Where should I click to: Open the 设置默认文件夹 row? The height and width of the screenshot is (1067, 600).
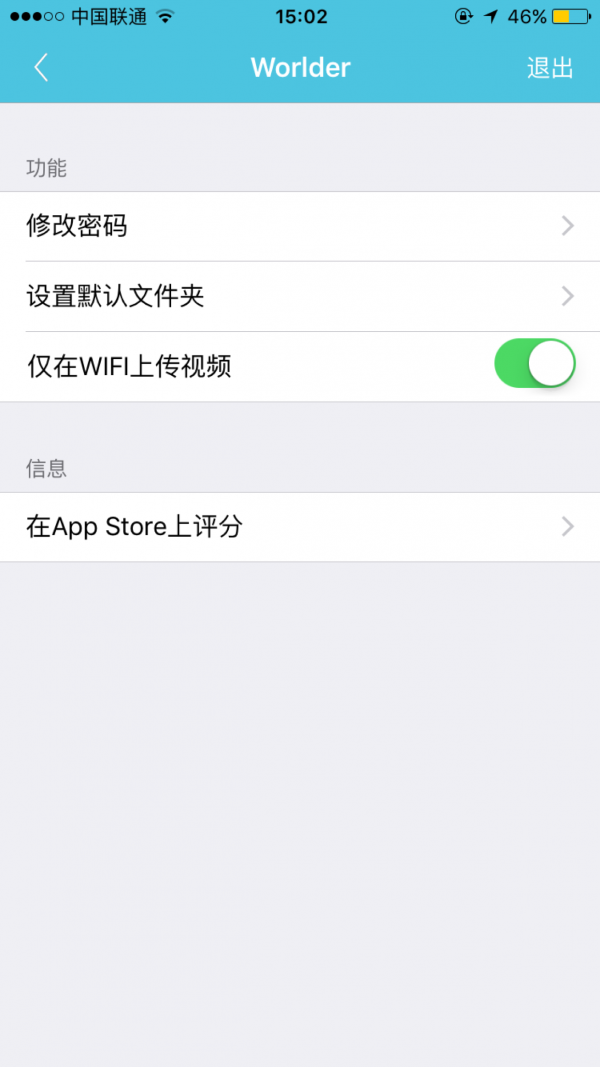pyautogui.click(x=300, y=297)
